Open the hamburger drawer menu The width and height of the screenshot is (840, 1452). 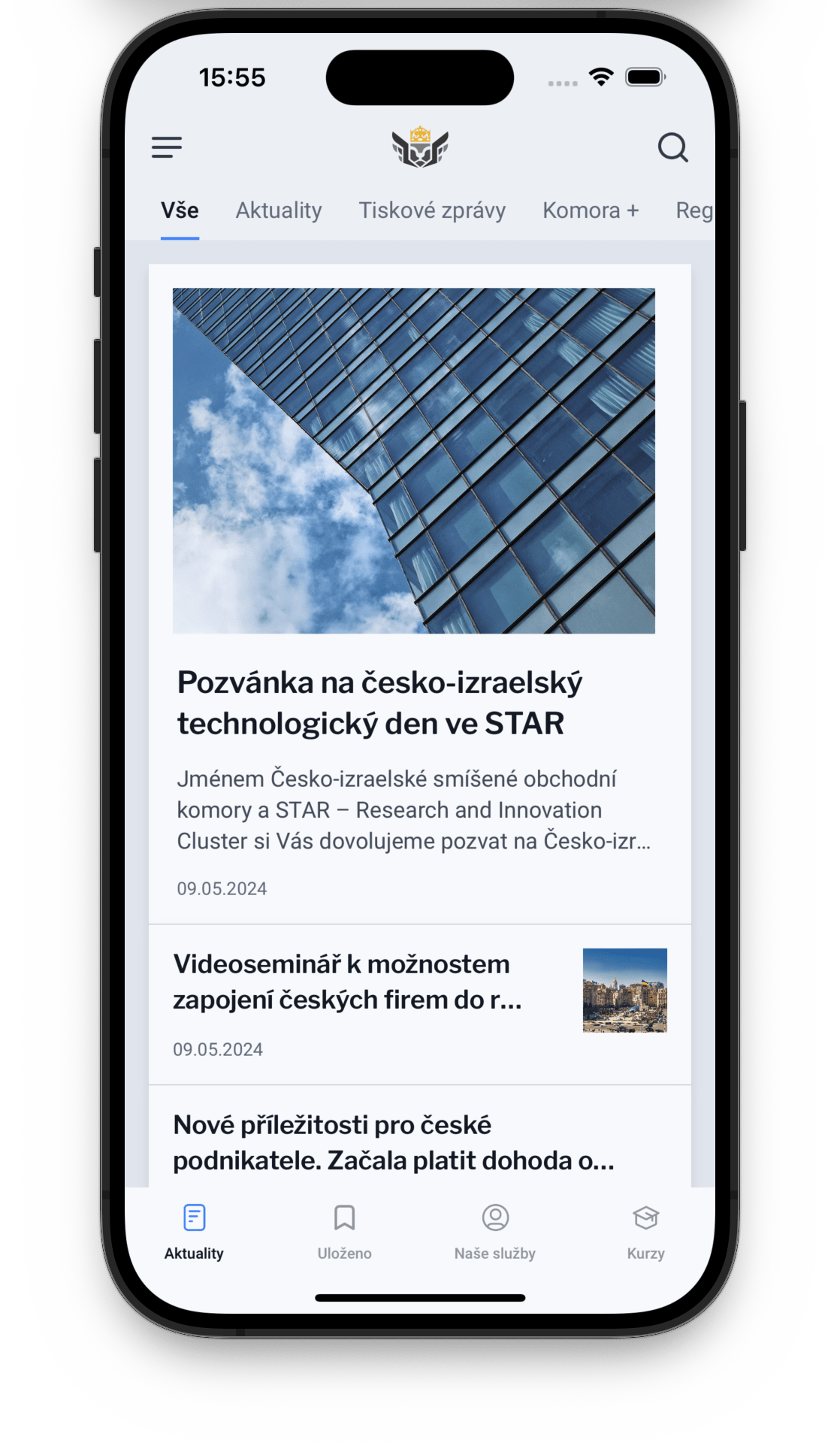click(167, 147)
